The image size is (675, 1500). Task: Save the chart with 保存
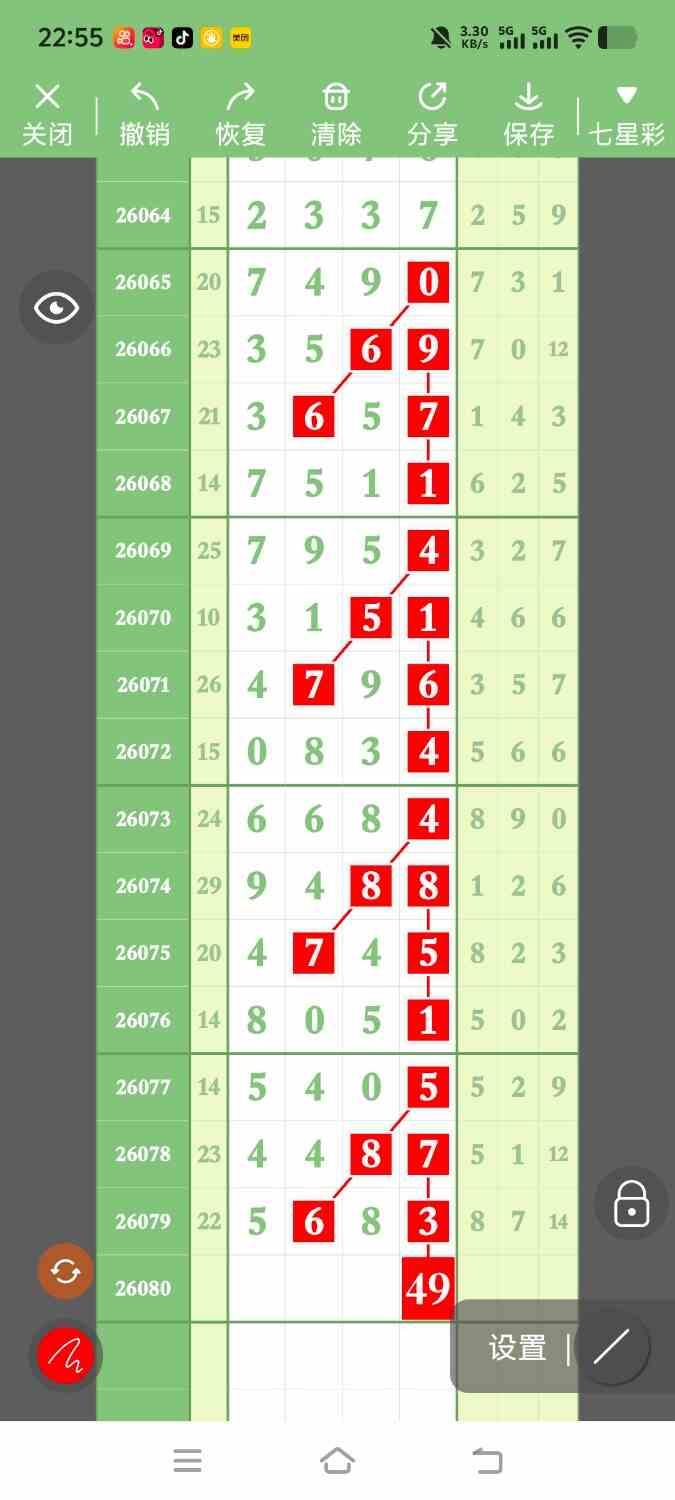pyautogui.click(x=528, y=115)
